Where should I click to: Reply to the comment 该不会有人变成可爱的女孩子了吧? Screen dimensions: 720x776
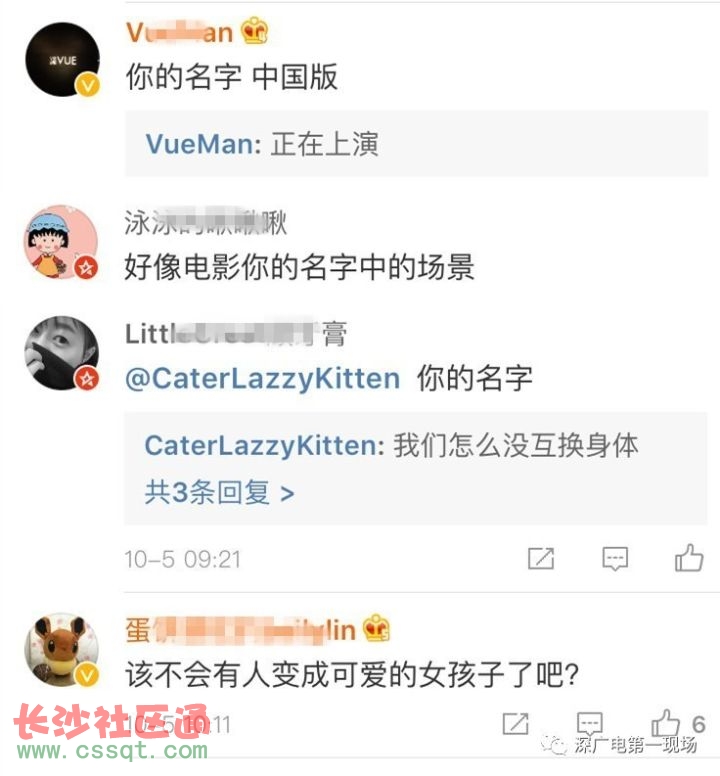590,722
